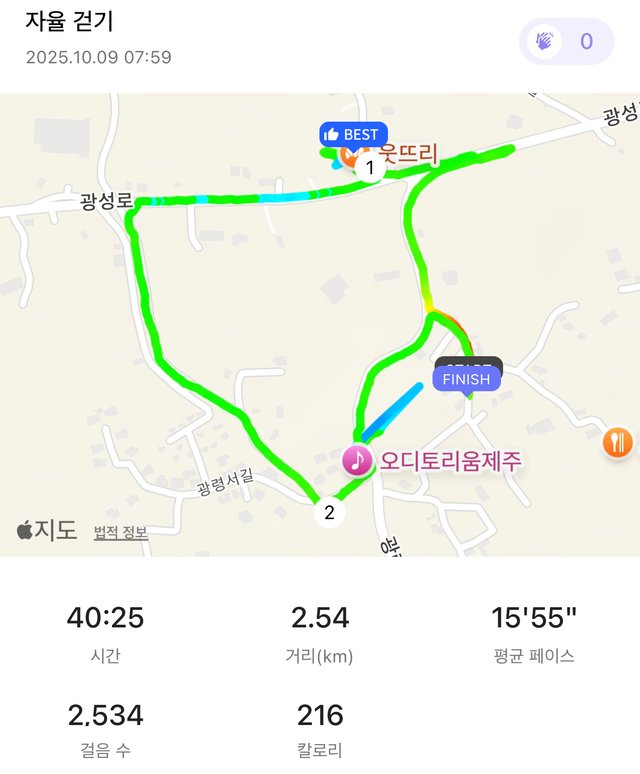Select the 오디토리움제주 place pin

point(358,460)
